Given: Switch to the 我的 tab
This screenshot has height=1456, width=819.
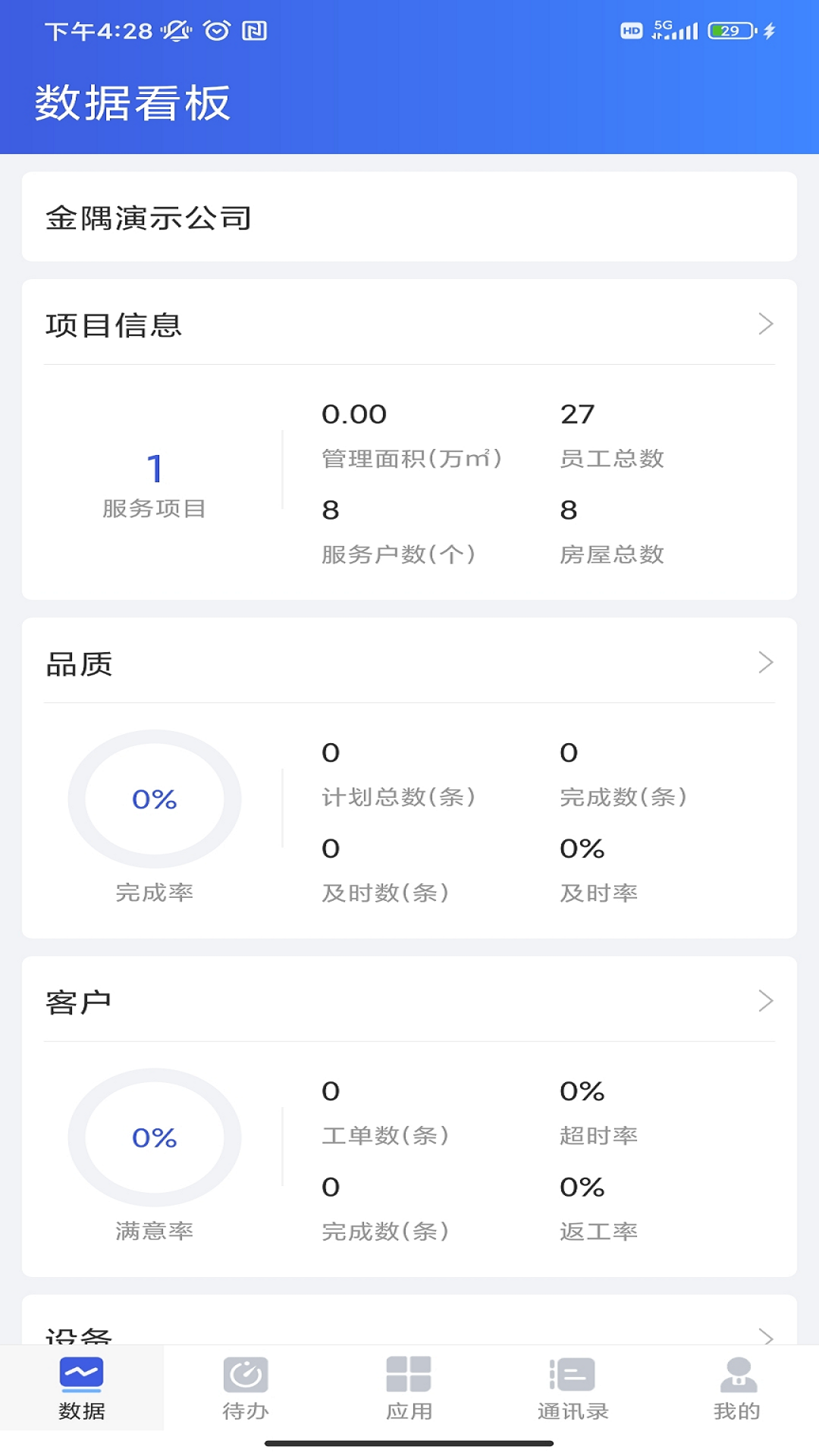Looking at the screenshot, I should pos(737,1388).
